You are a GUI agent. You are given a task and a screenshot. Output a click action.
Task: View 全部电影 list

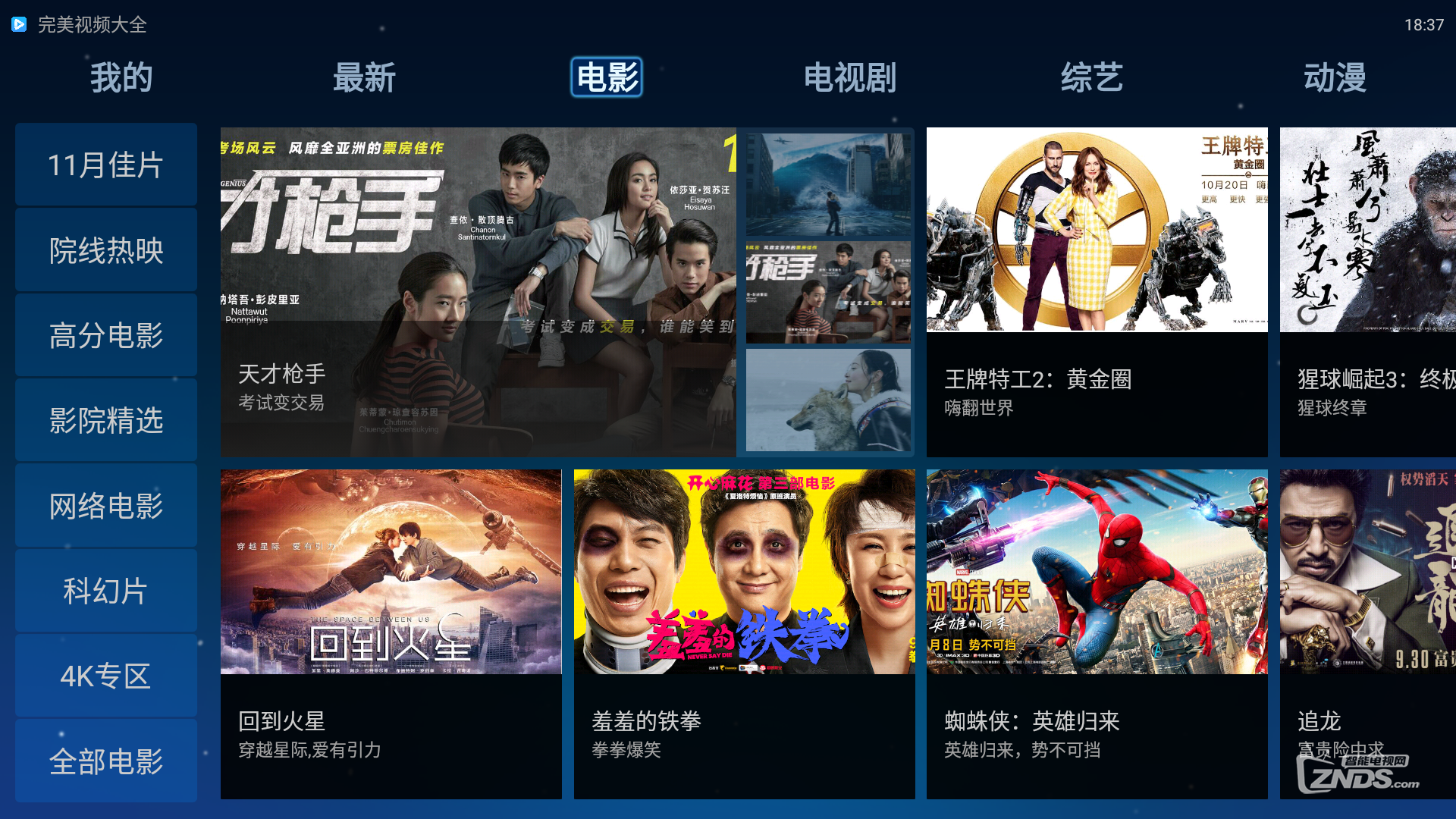coord(106,761)
